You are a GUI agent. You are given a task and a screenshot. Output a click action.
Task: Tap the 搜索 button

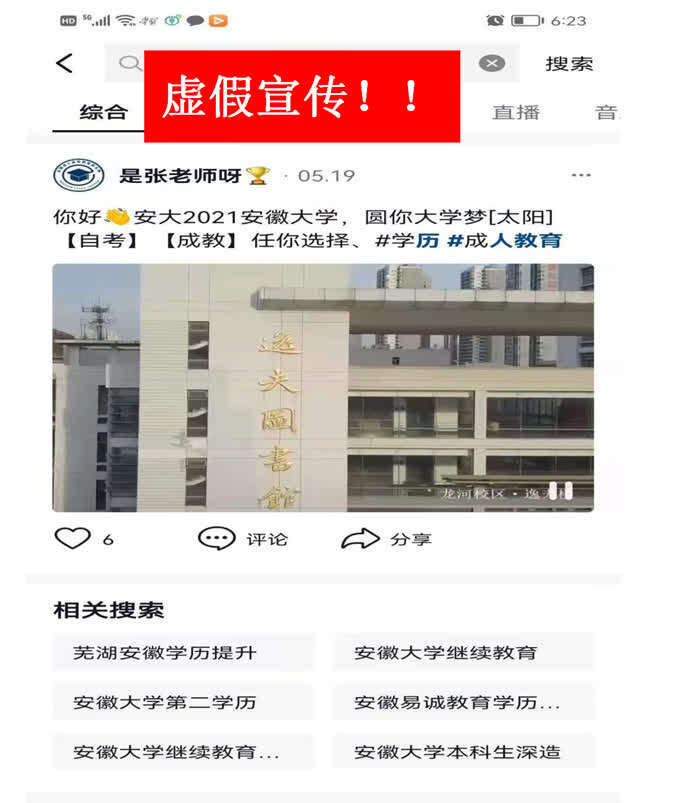(569, 63)
